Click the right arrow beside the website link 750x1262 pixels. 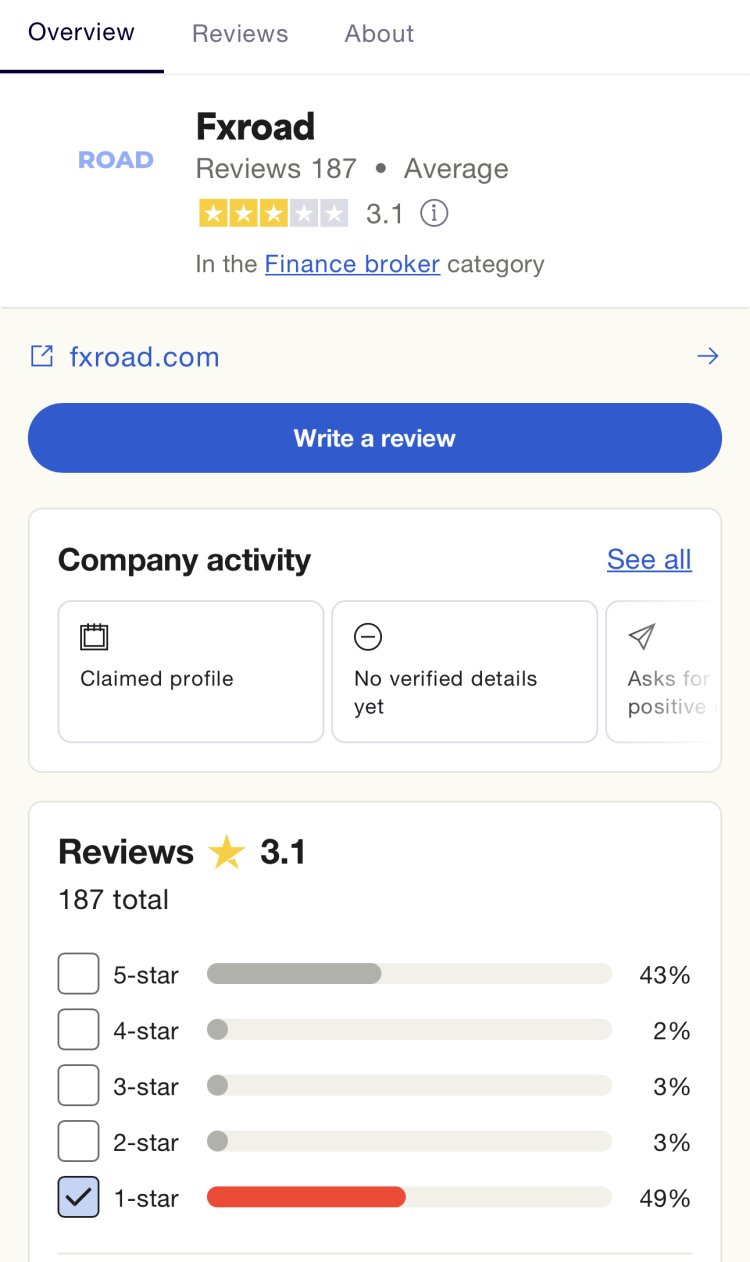pos(707,355)
